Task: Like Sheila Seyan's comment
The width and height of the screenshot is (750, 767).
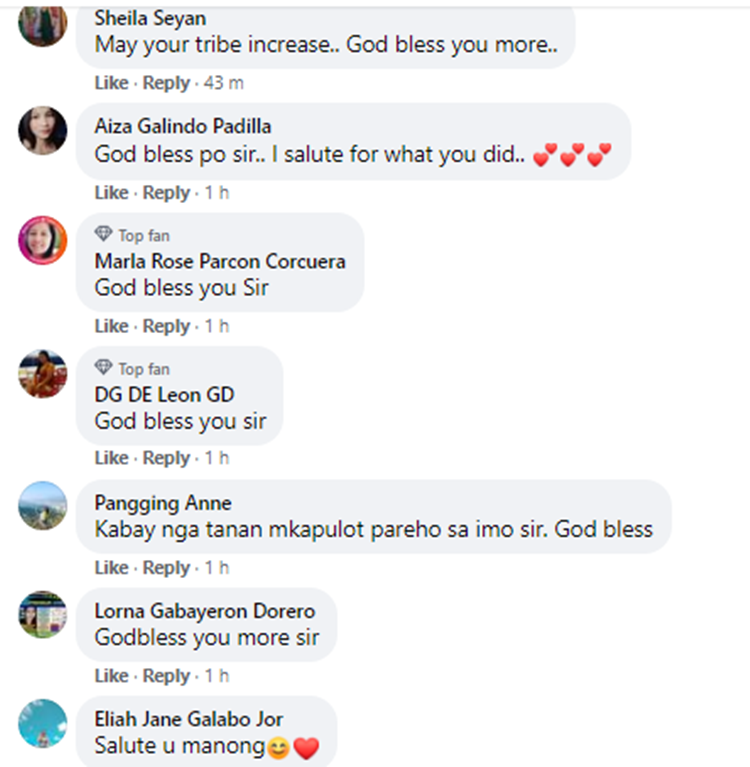Action: click(111, 83)
